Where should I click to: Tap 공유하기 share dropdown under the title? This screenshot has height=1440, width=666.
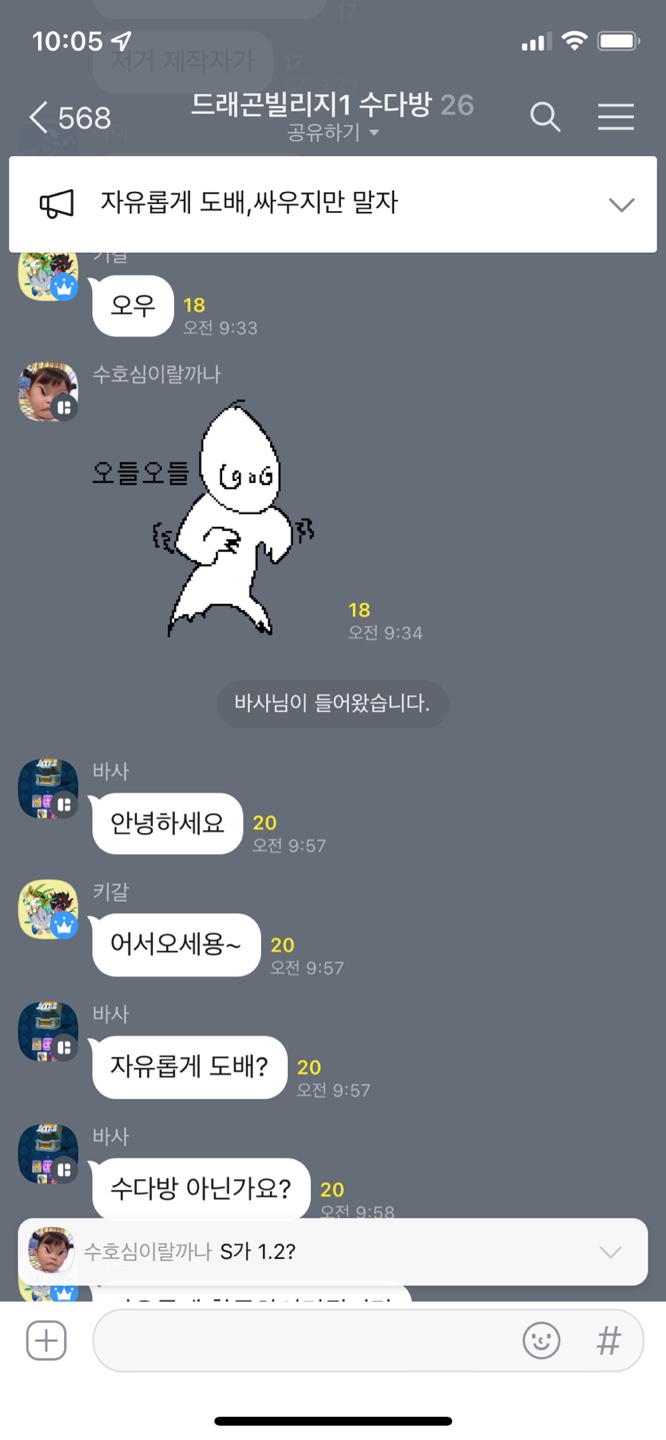pos(332,133)
